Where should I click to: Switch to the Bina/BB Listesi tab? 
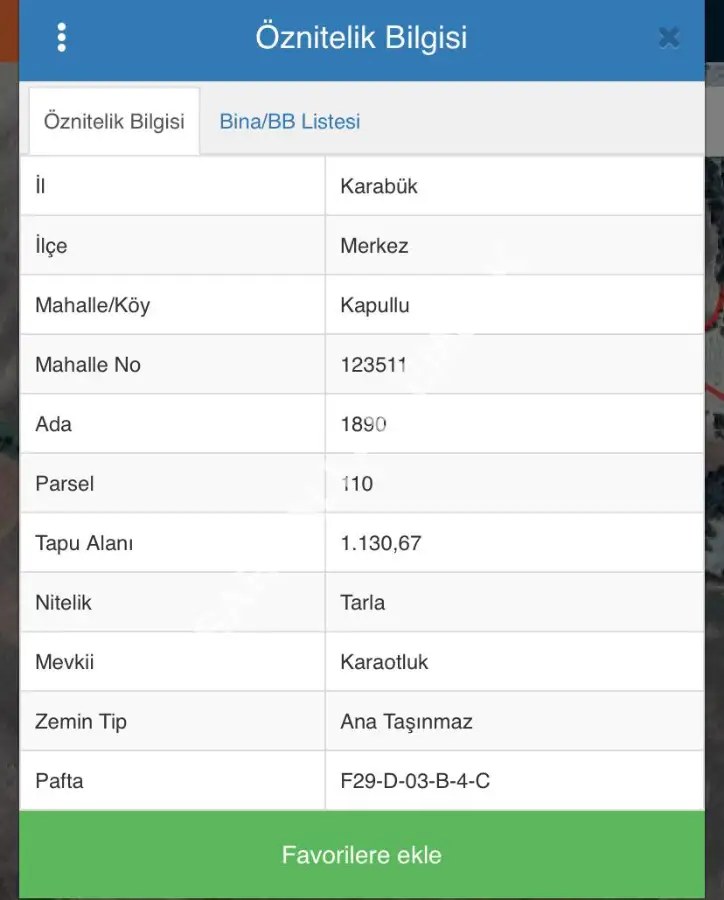pyautogui.click(x=290, y=122)
